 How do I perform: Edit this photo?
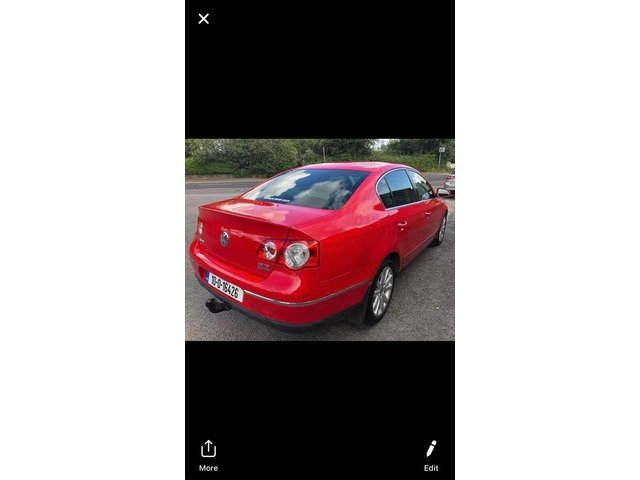point(431,454)
